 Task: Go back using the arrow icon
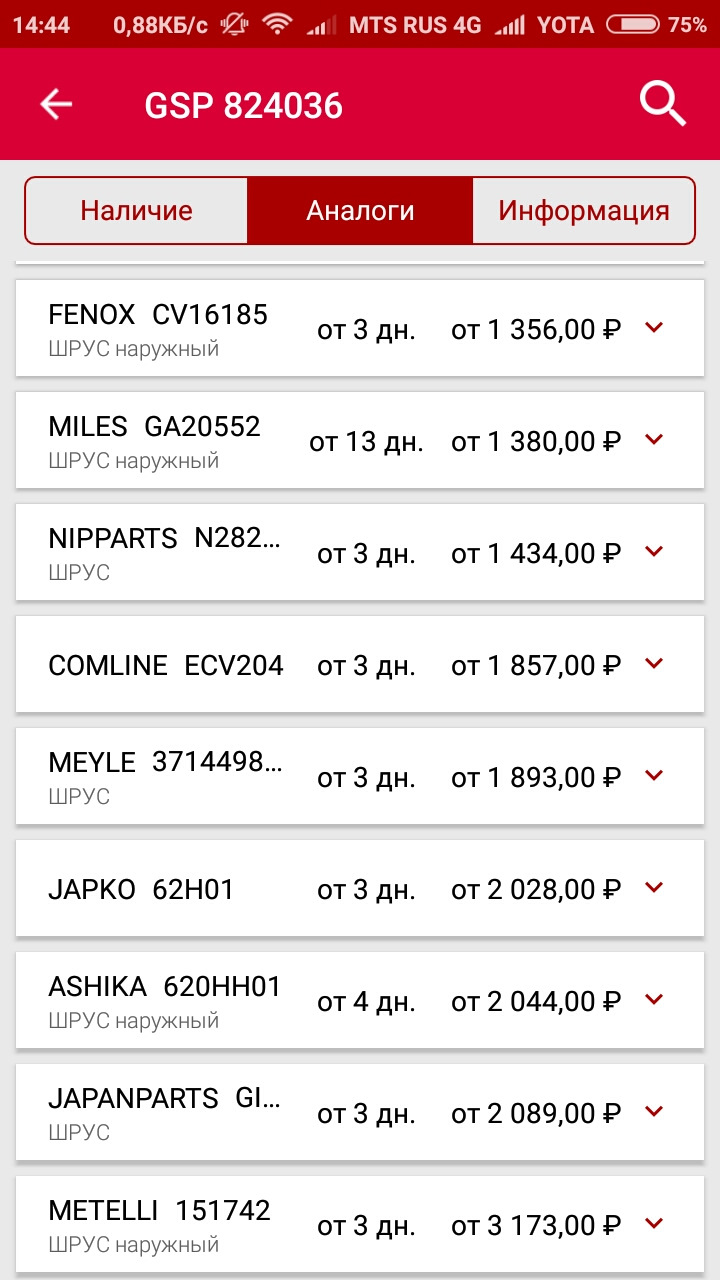[56, 104]
